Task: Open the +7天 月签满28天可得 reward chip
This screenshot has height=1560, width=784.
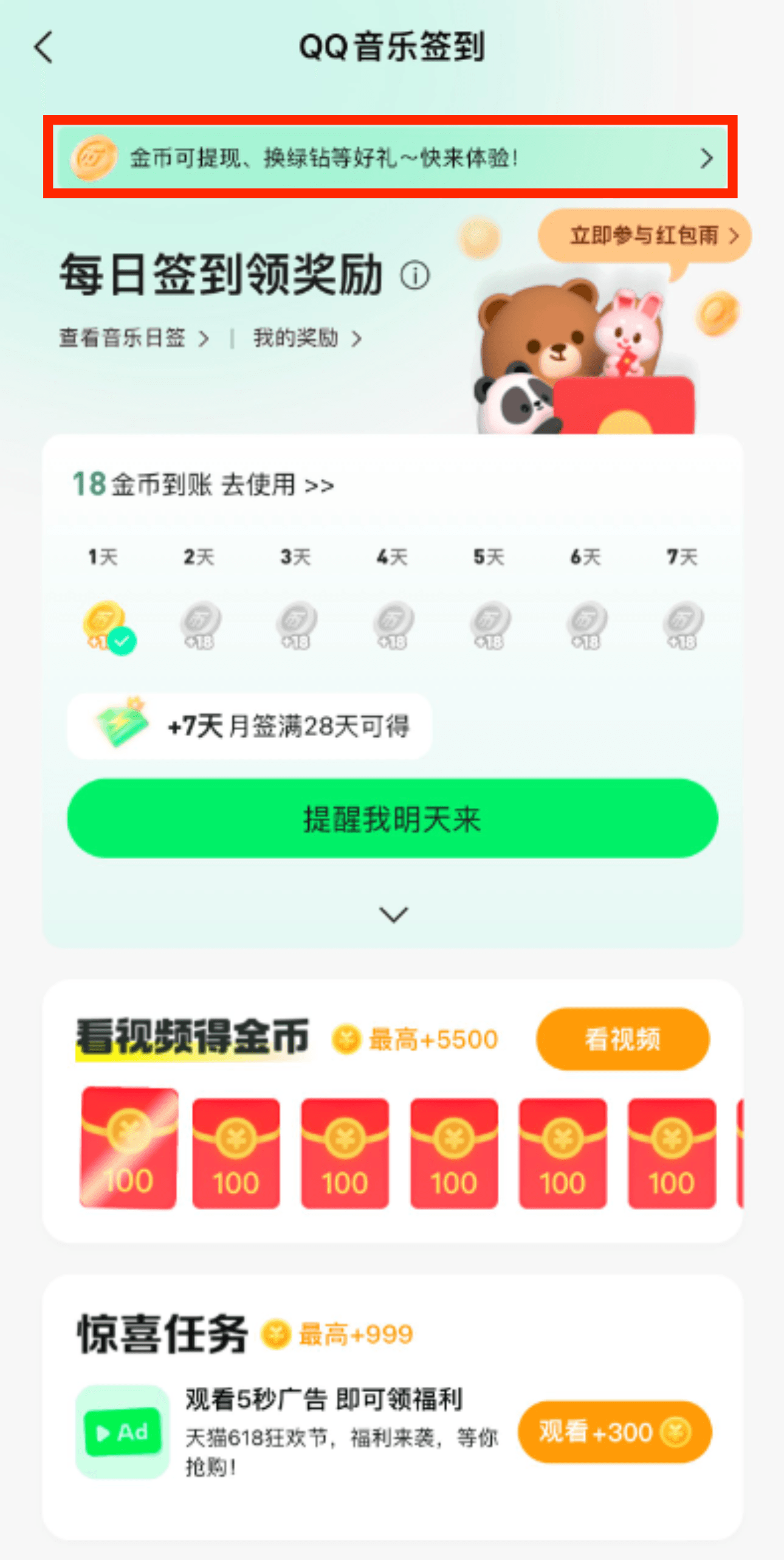Action: click(250, 726)
